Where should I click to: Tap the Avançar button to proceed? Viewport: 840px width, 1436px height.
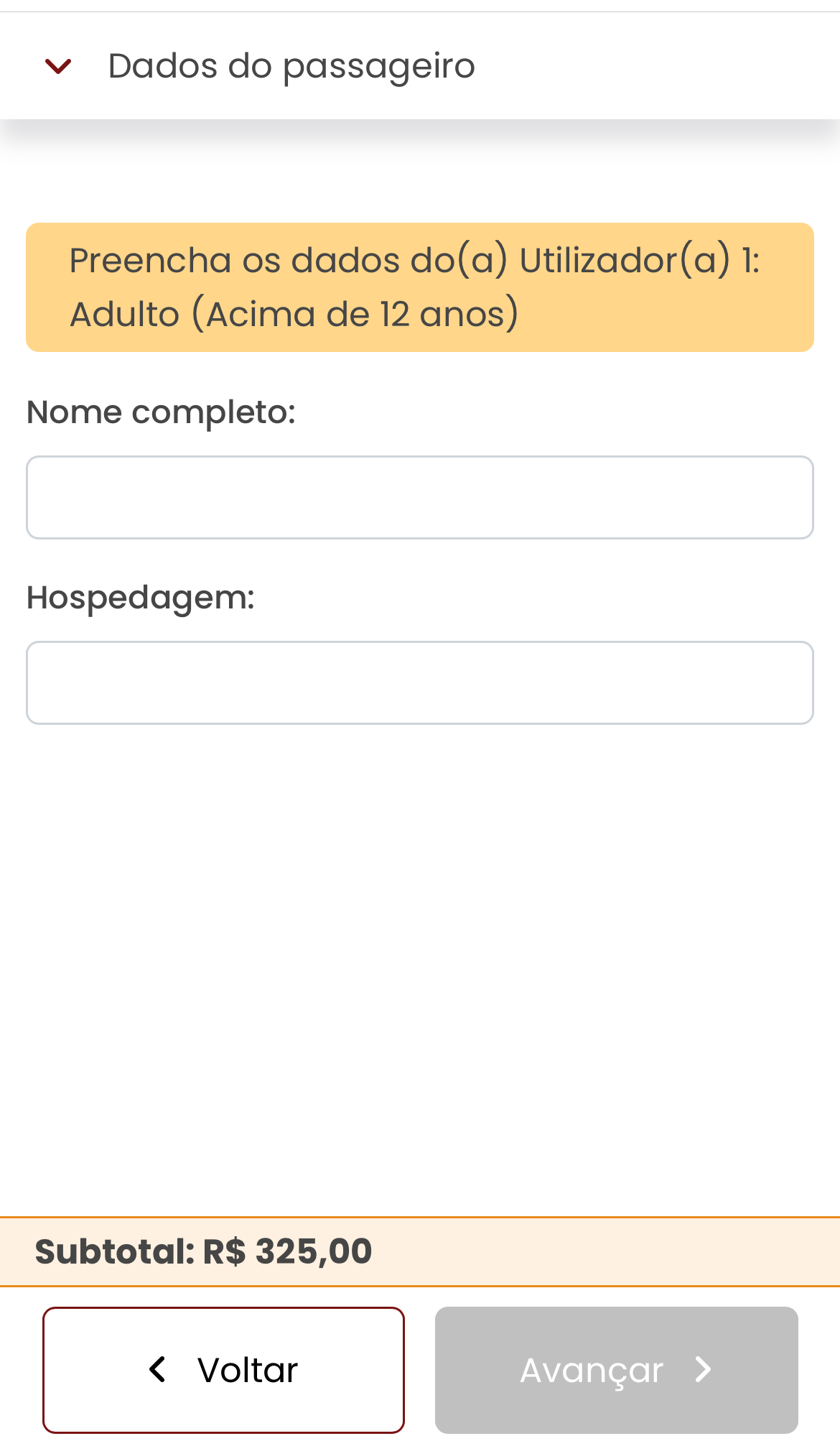point(616,1369)
